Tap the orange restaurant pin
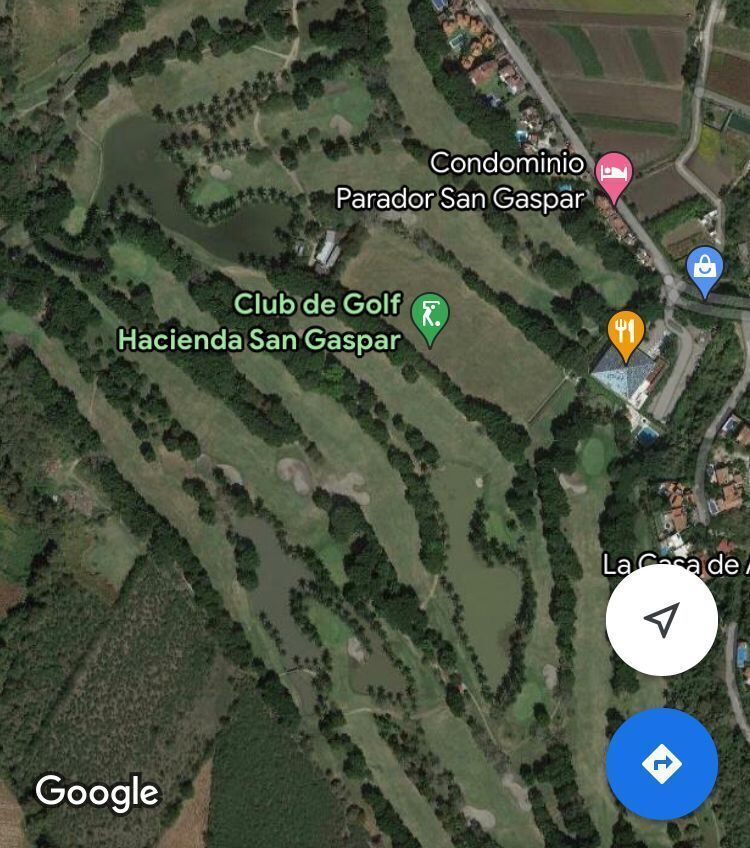 tap(626, 331)
